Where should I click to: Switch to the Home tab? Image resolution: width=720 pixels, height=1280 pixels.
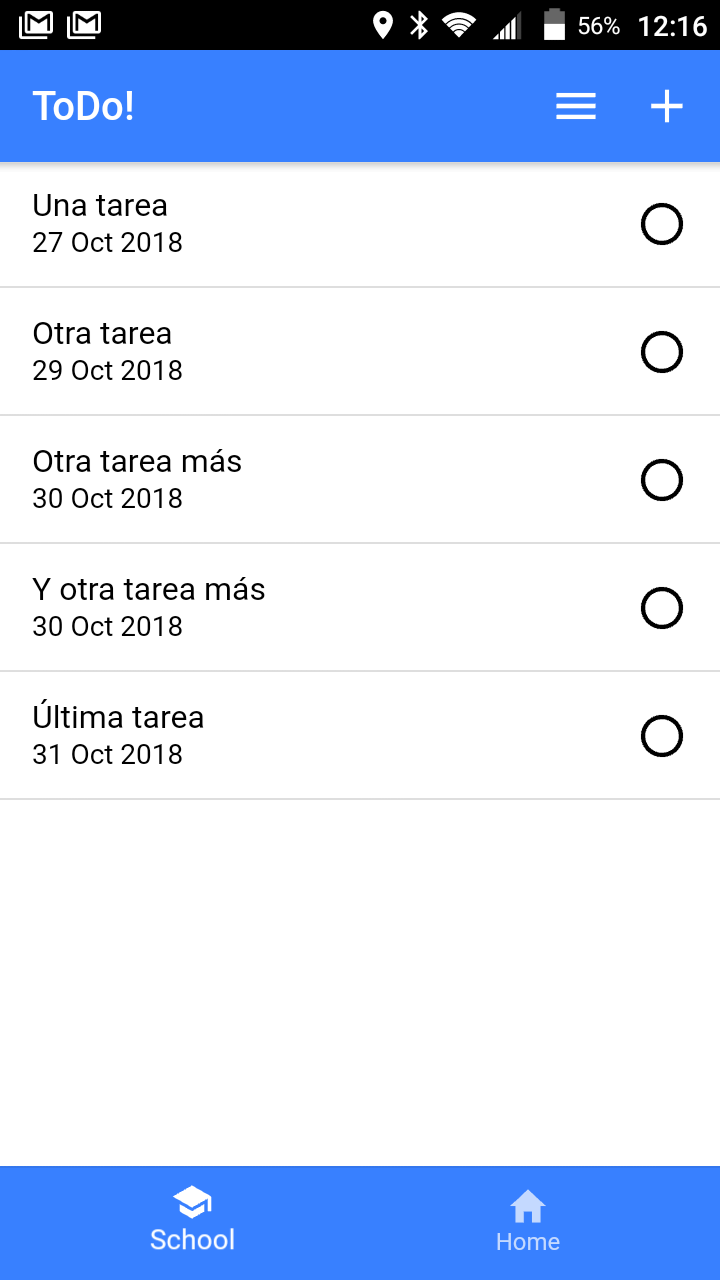click(x=528, y=1222)
